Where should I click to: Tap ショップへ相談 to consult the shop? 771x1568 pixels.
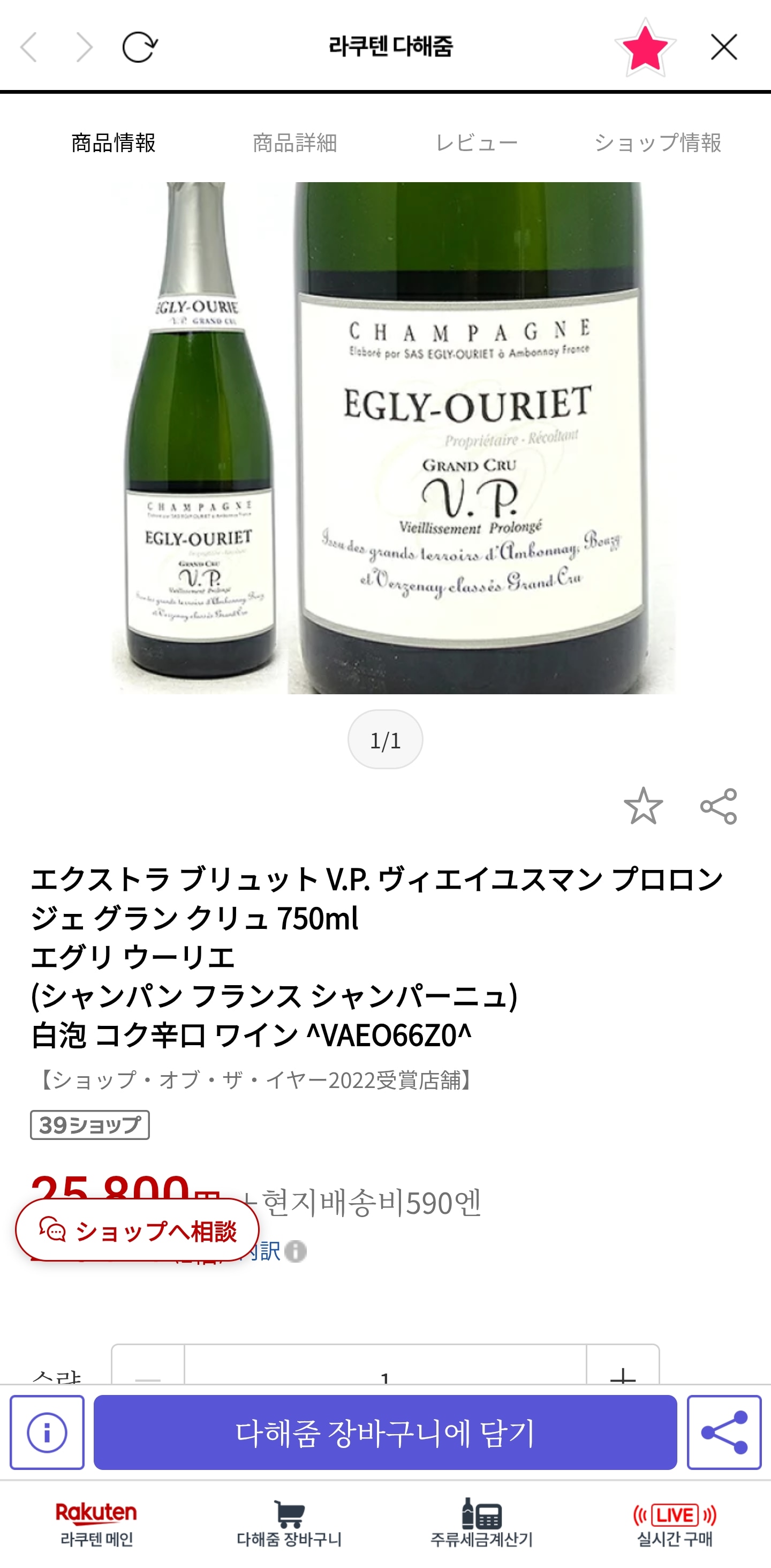pos(138,1231)
